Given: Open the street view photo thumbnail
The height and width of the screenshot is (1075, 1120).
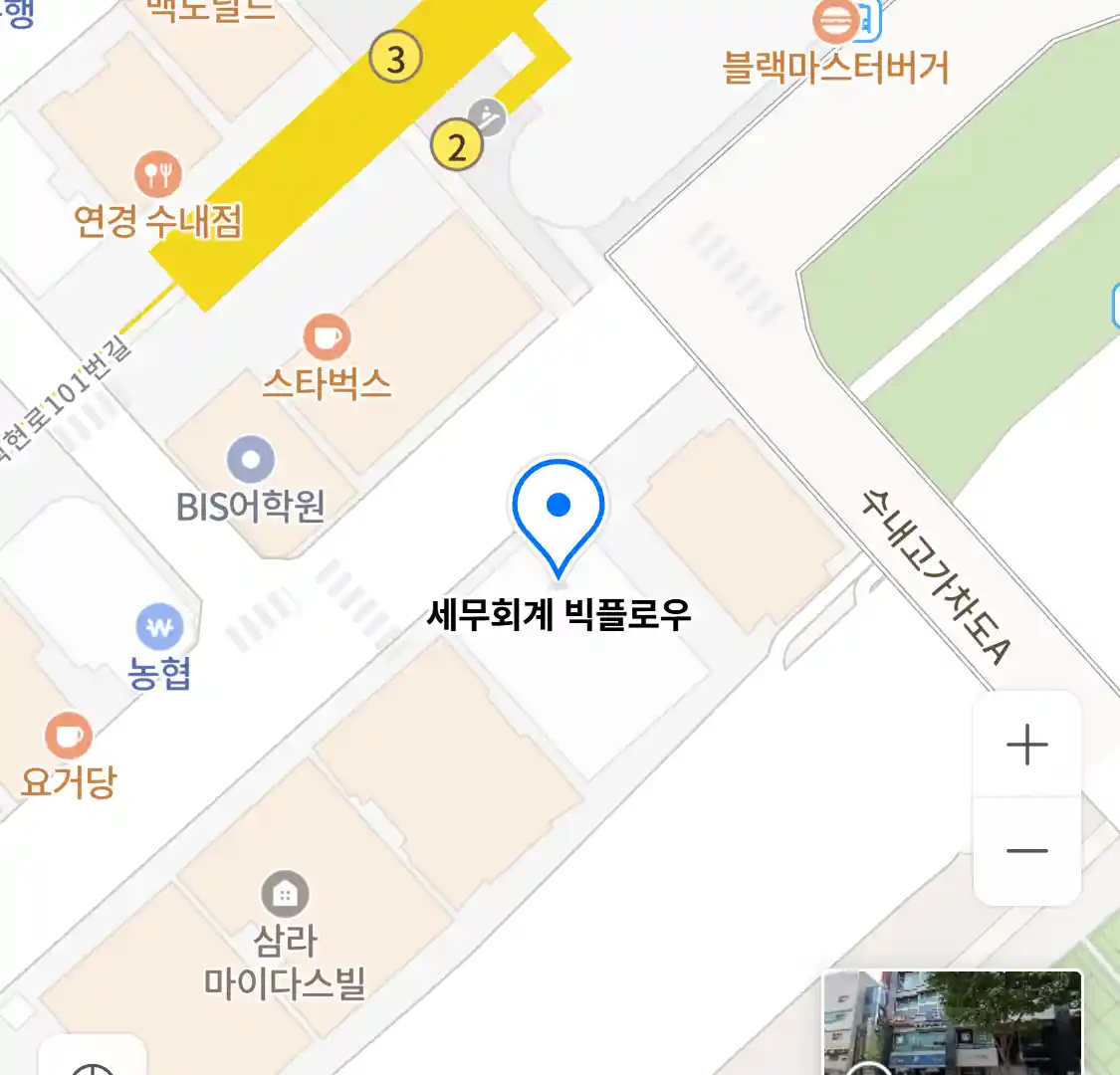Looking at the screenshot, I should pyautogui.click(x=952, y=1023).
